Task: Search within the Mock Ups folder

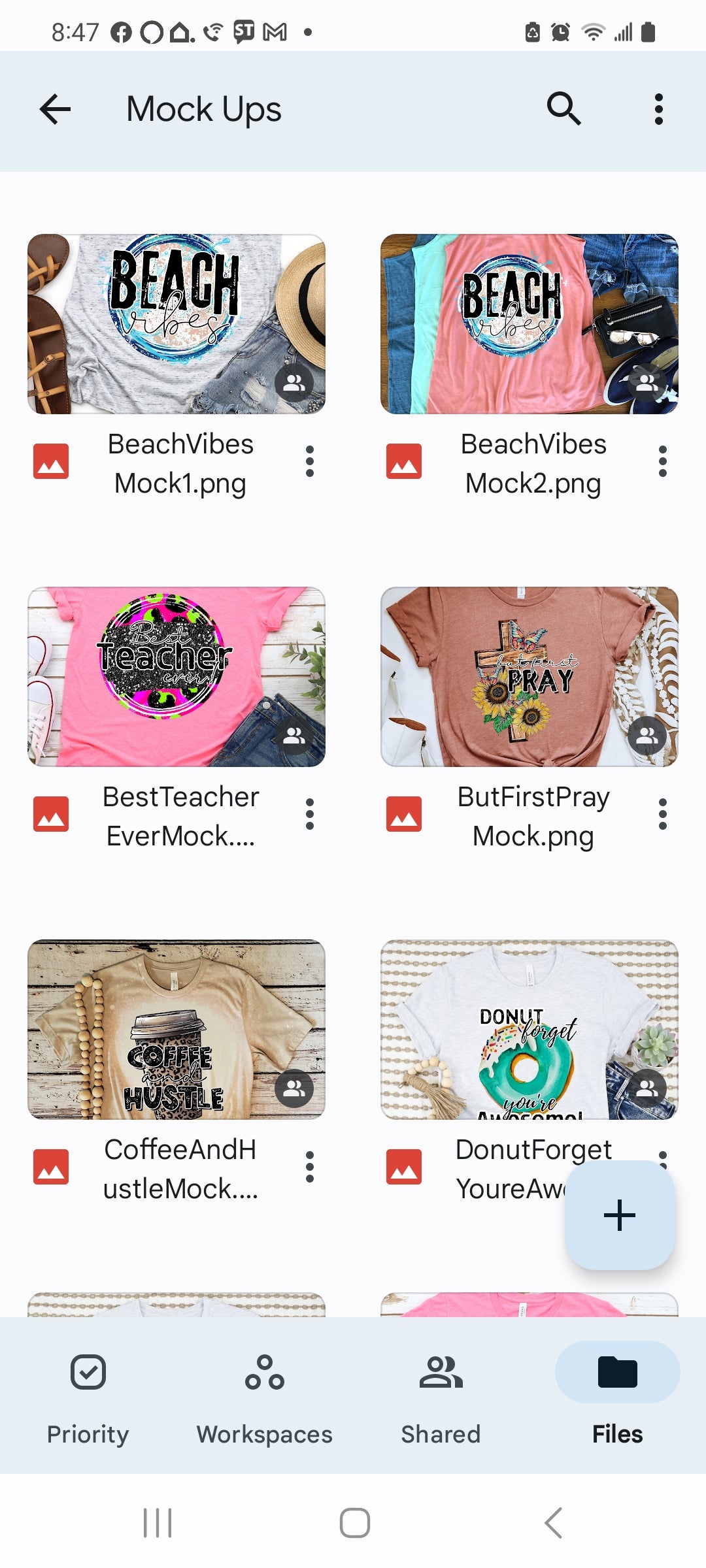Action: coord(563,109)
